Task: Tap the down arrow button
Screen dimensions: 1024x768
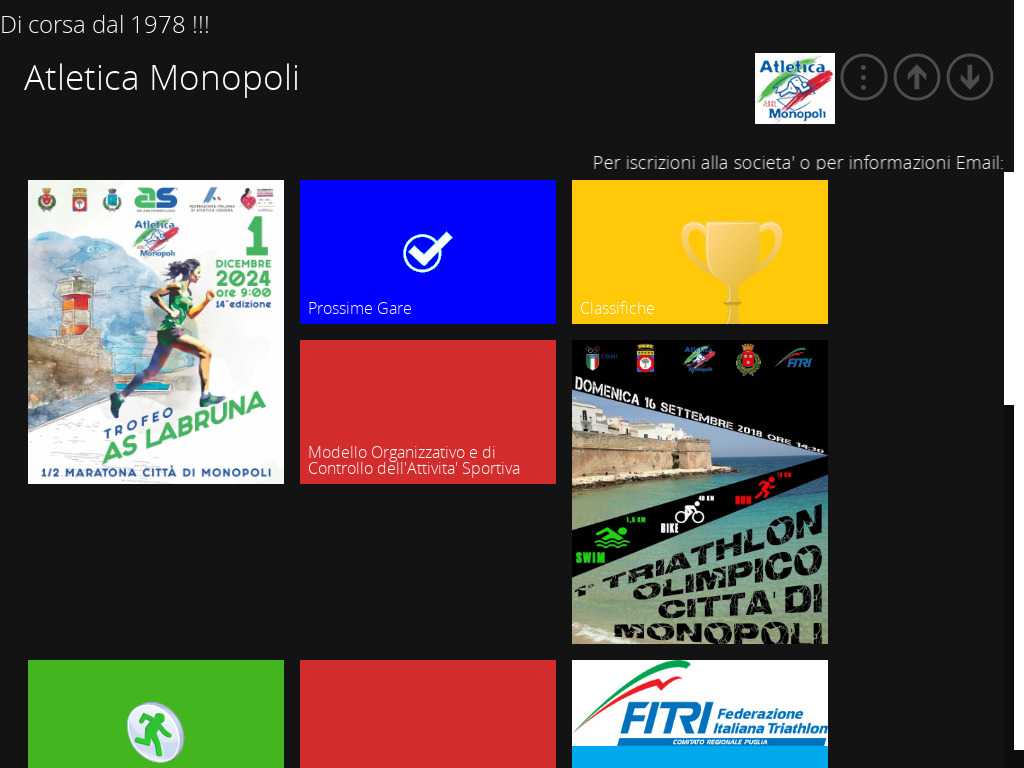Action: point(970,77)
